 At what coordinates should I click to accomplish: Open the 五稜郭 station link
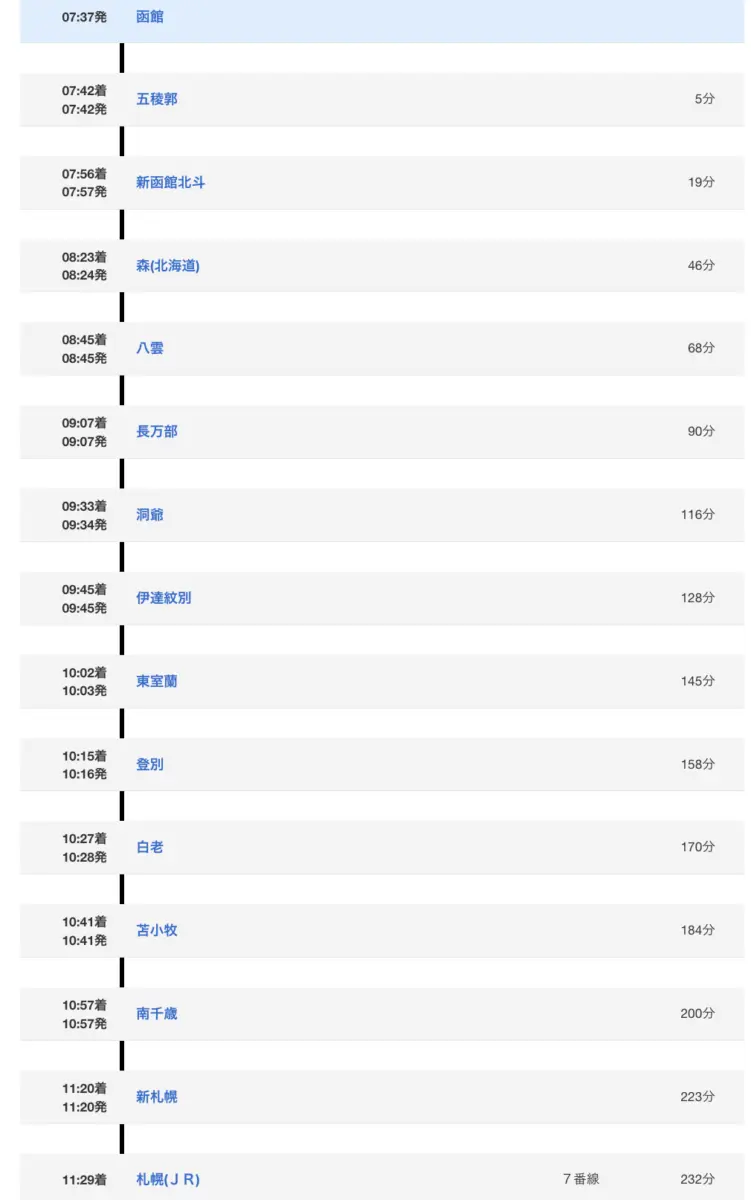pyautogui.click(x=157, y=100)
